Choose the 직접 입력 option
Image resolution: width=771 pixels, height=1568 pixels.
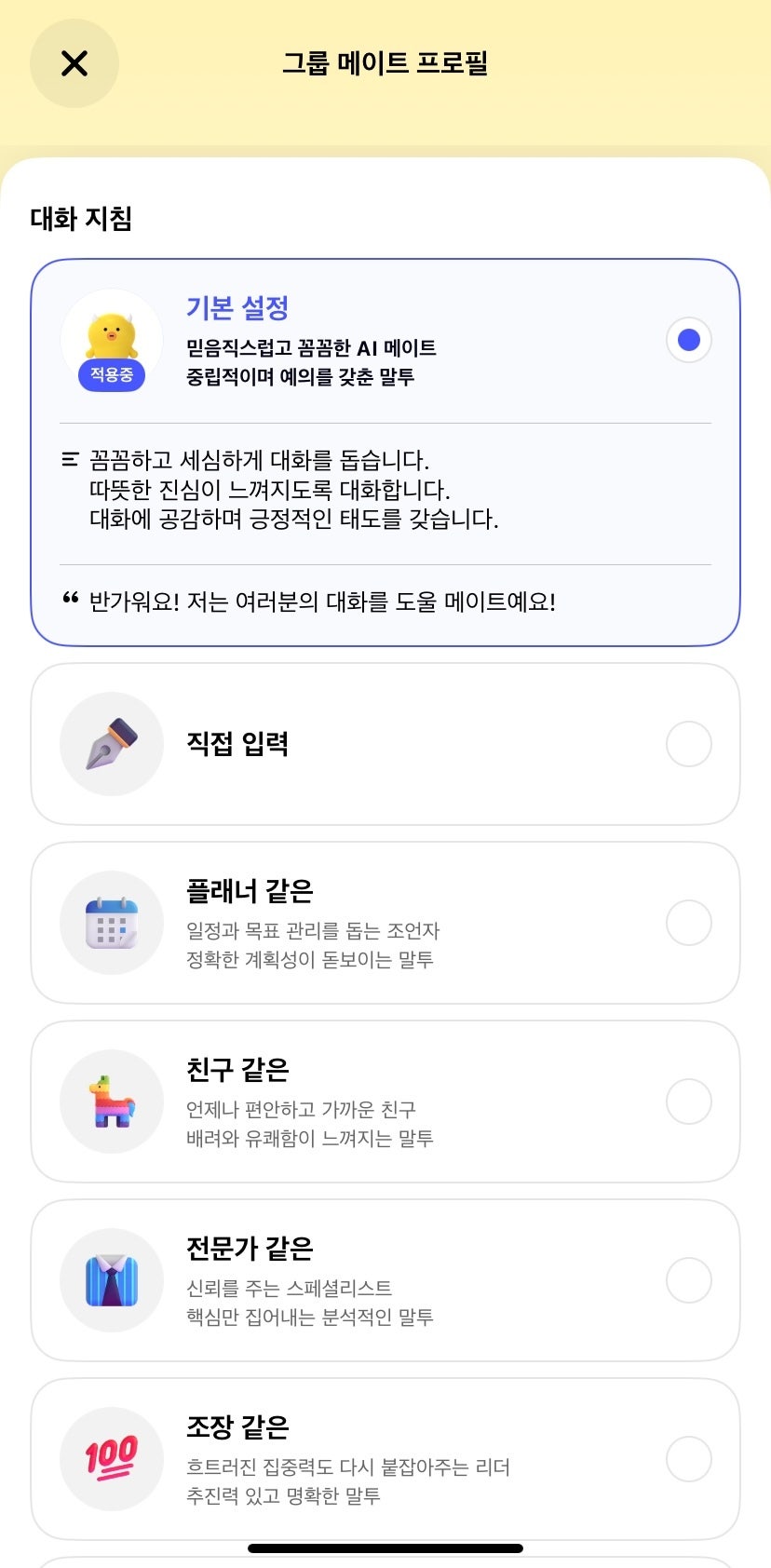tap(688, 744)
